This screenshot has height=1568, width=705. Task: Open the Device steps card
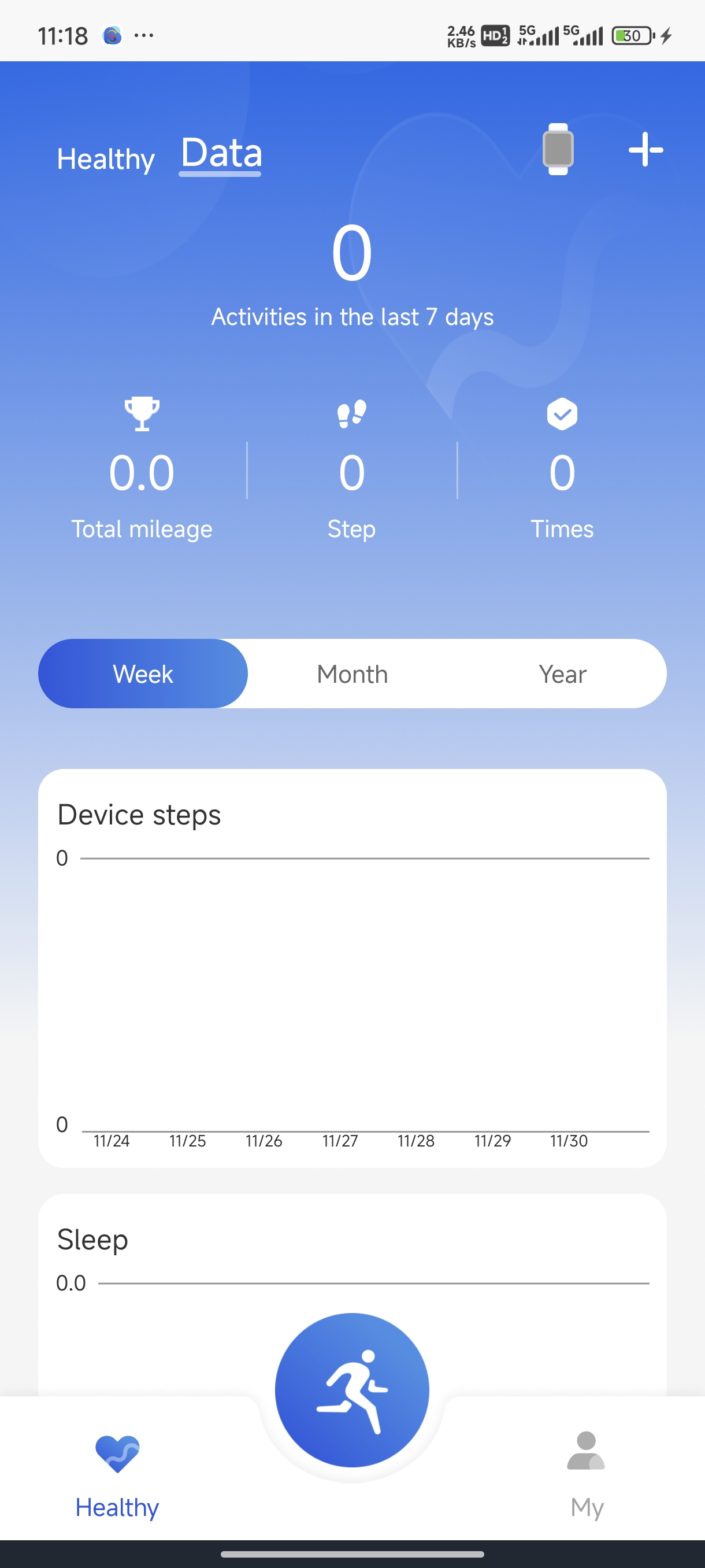coord(352,968)
